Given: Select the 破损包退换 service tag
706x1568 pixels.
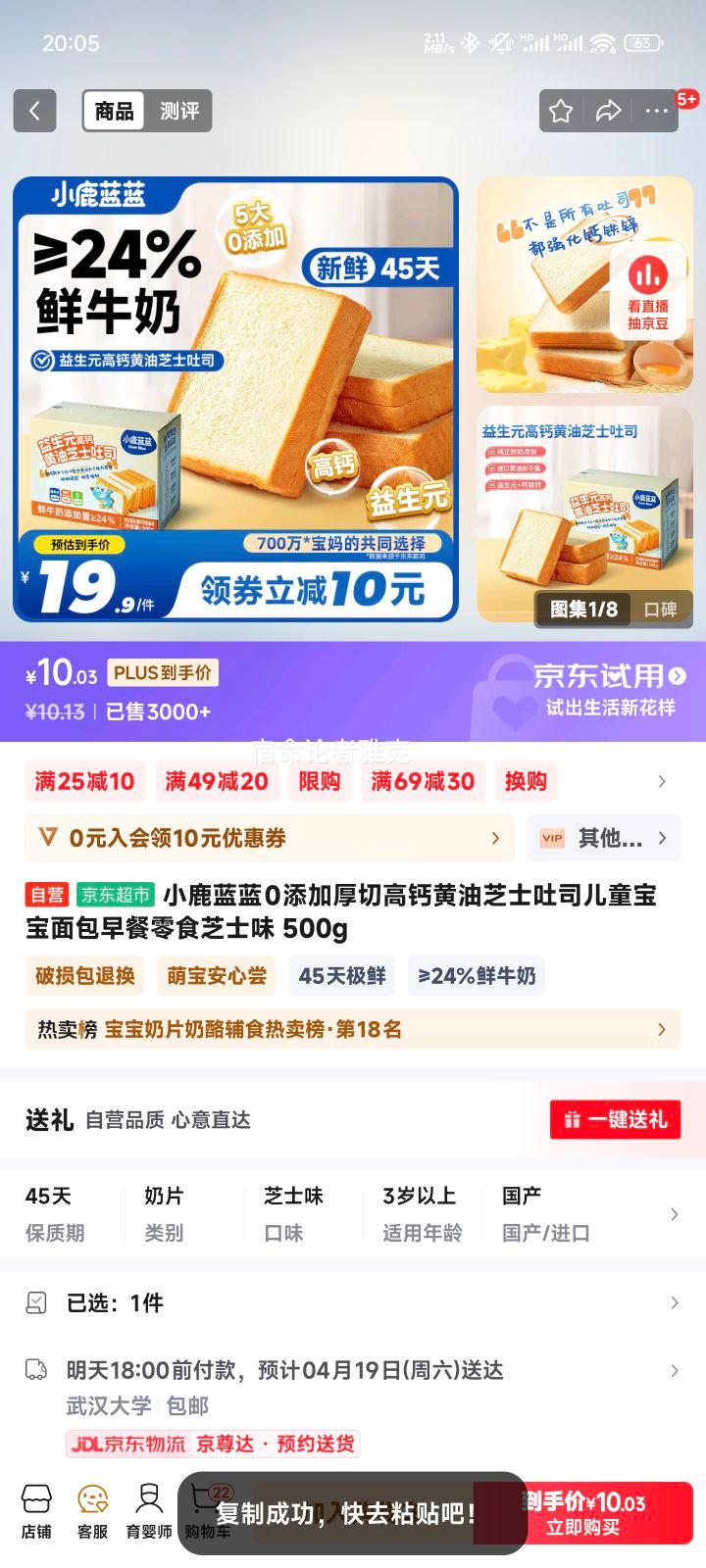Looking at the screenshot, I should (x=83, y=975).
